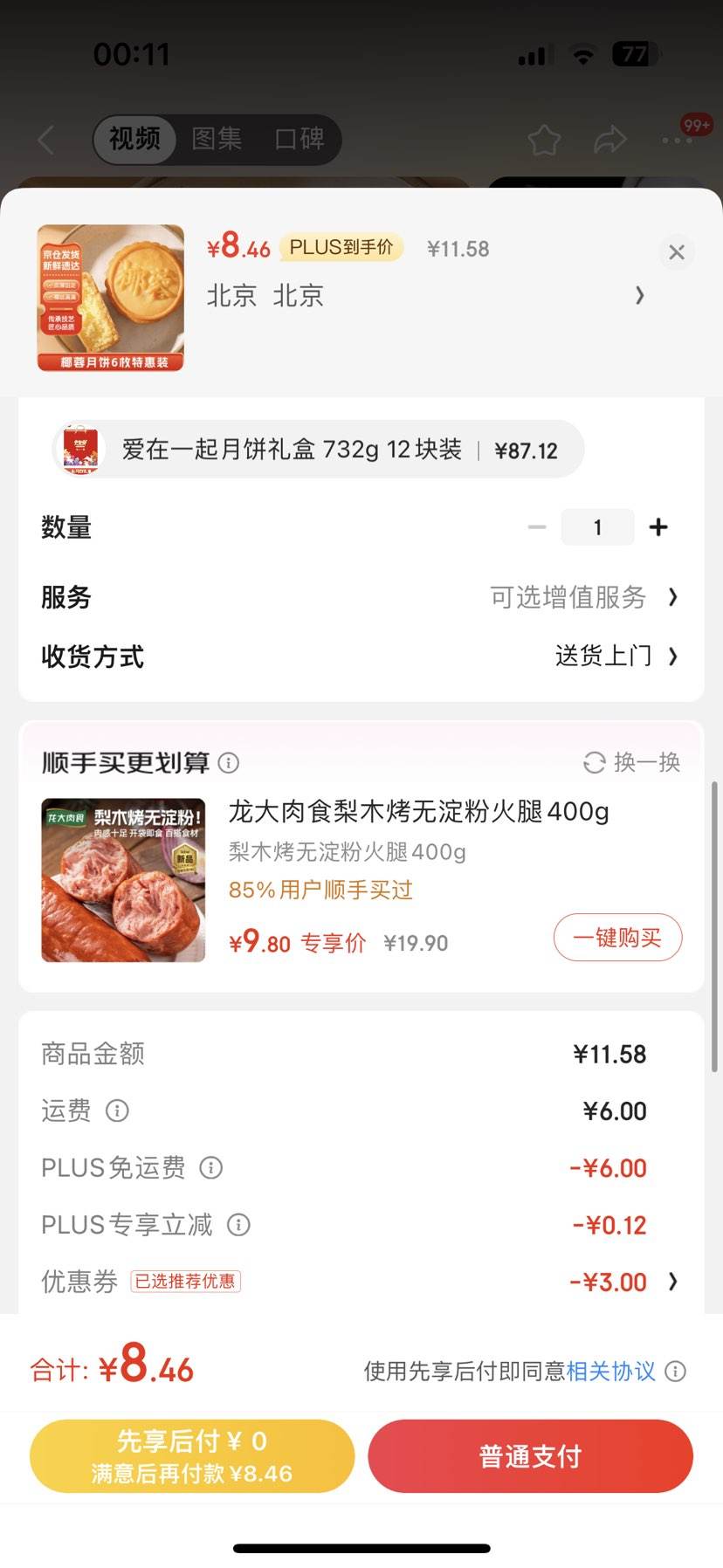Switch to the 图集 tab
Viewport: 723px width, 1568px height.
coord(215,140)
